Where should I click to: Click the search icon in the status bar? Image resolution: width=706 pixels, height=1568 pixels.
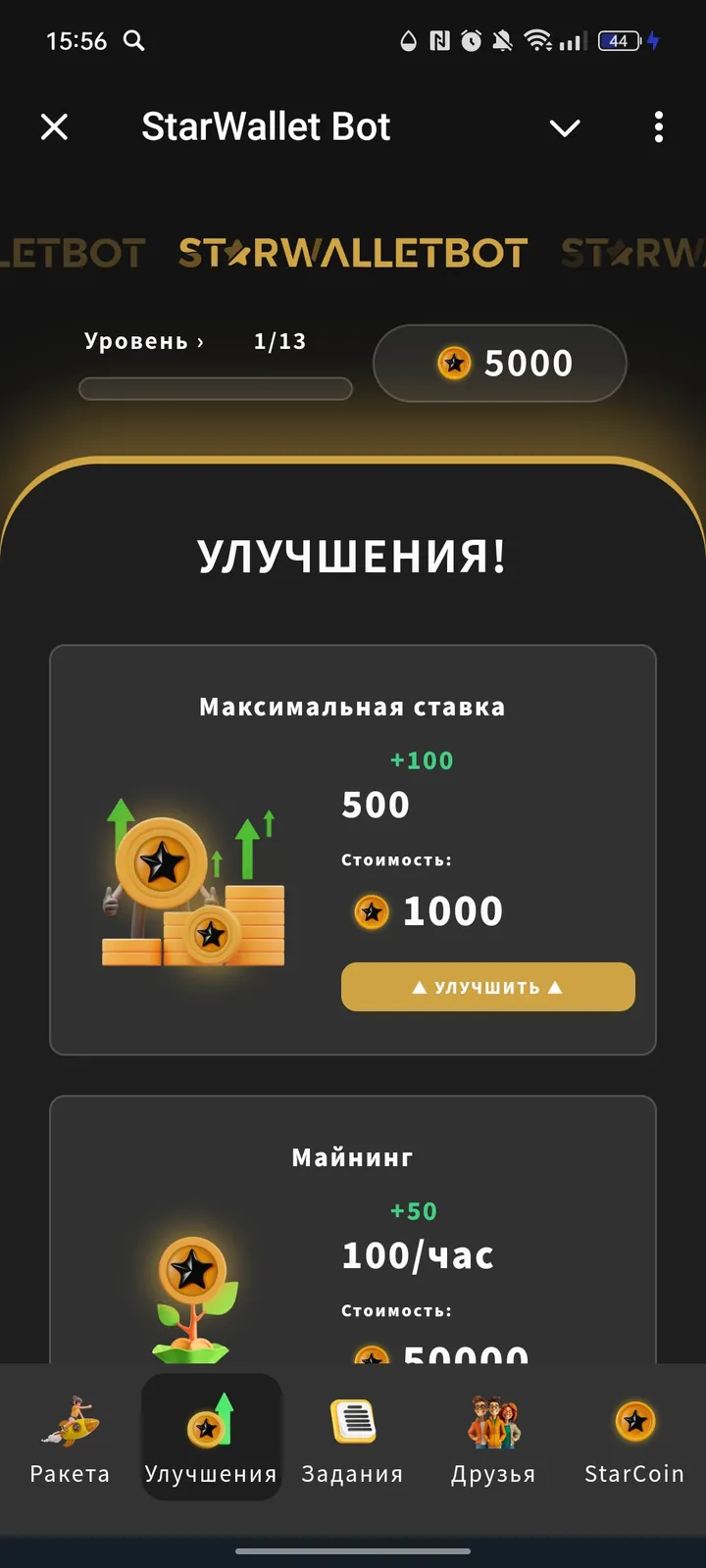point(132,41)
